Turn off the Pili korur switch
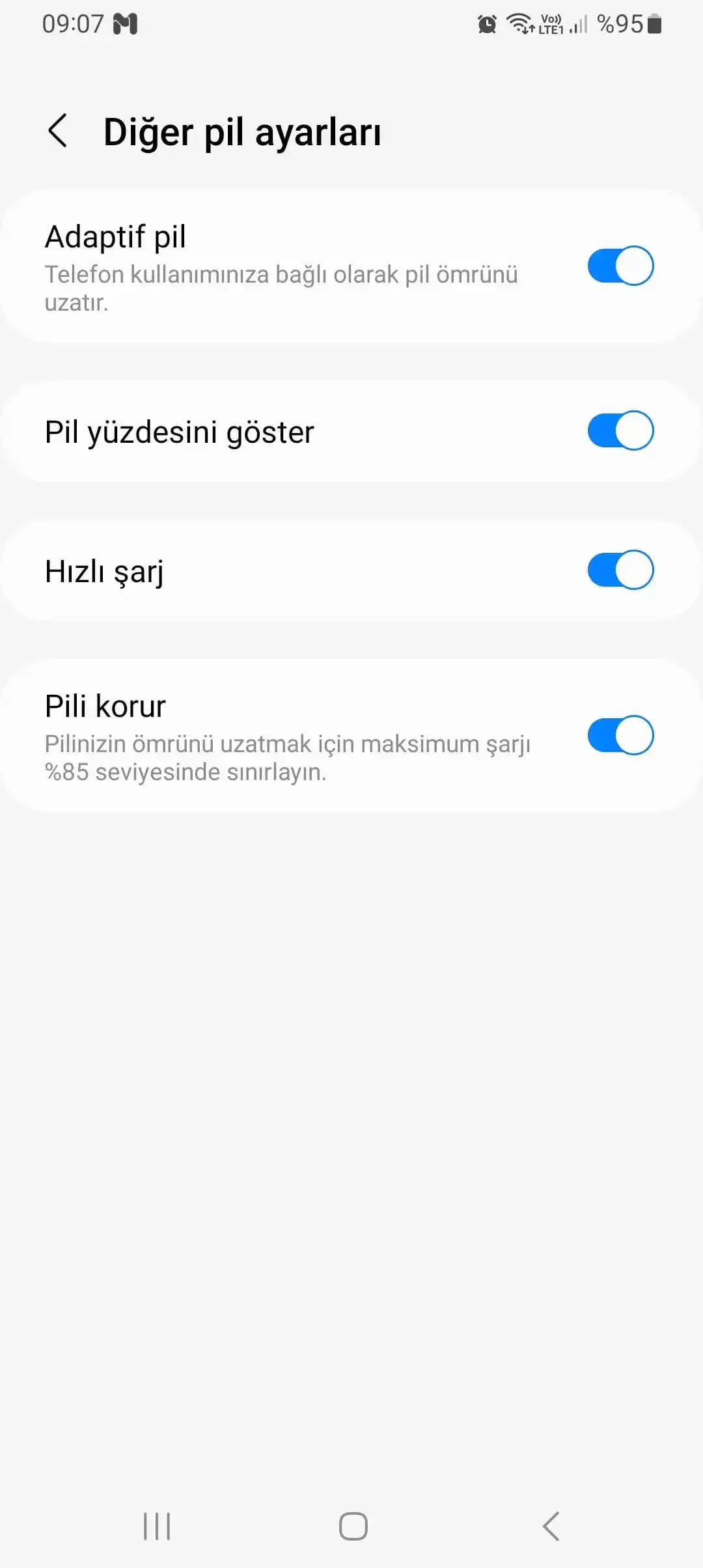This screenshot has height=1568, width=703. 619,735
